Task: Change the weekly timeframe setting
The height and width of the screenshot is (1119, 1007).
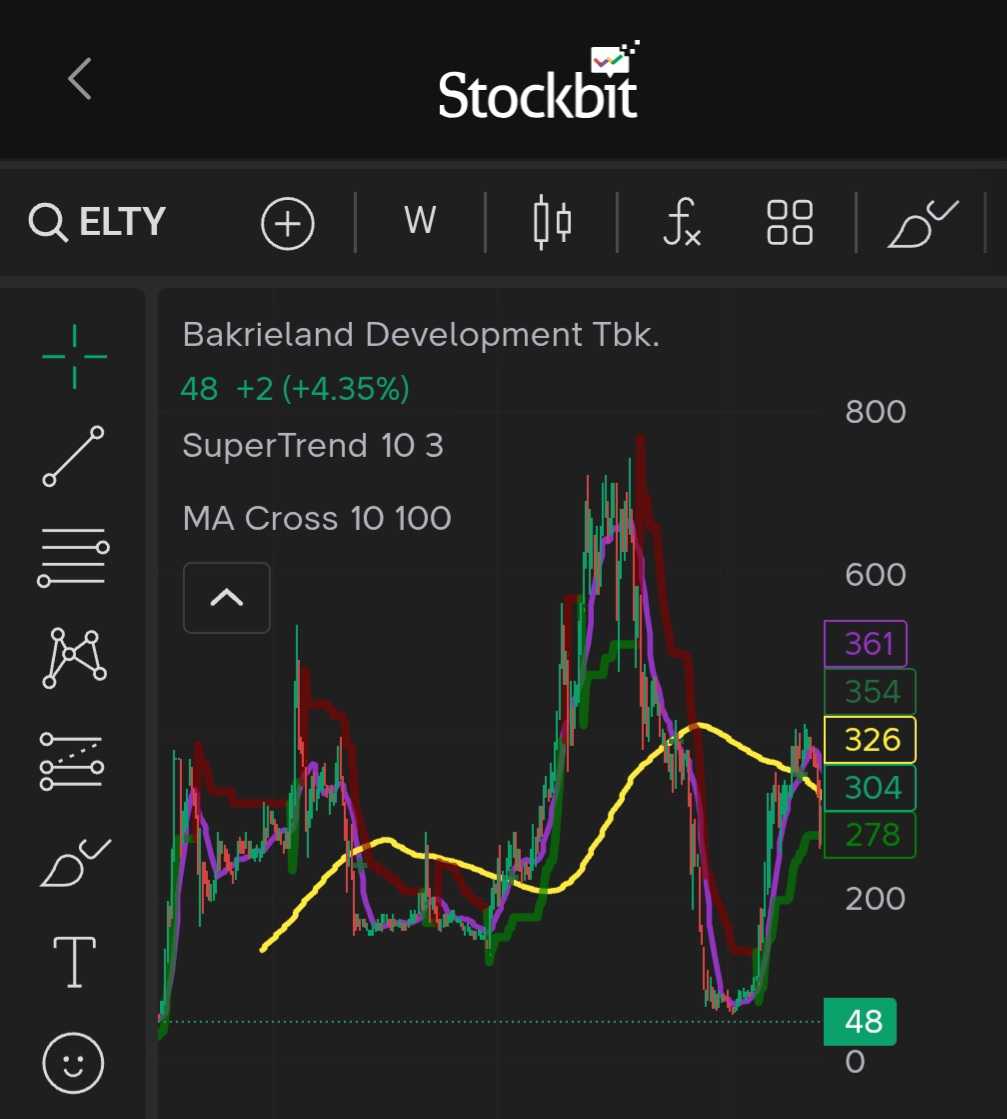Action: [420, 221]
